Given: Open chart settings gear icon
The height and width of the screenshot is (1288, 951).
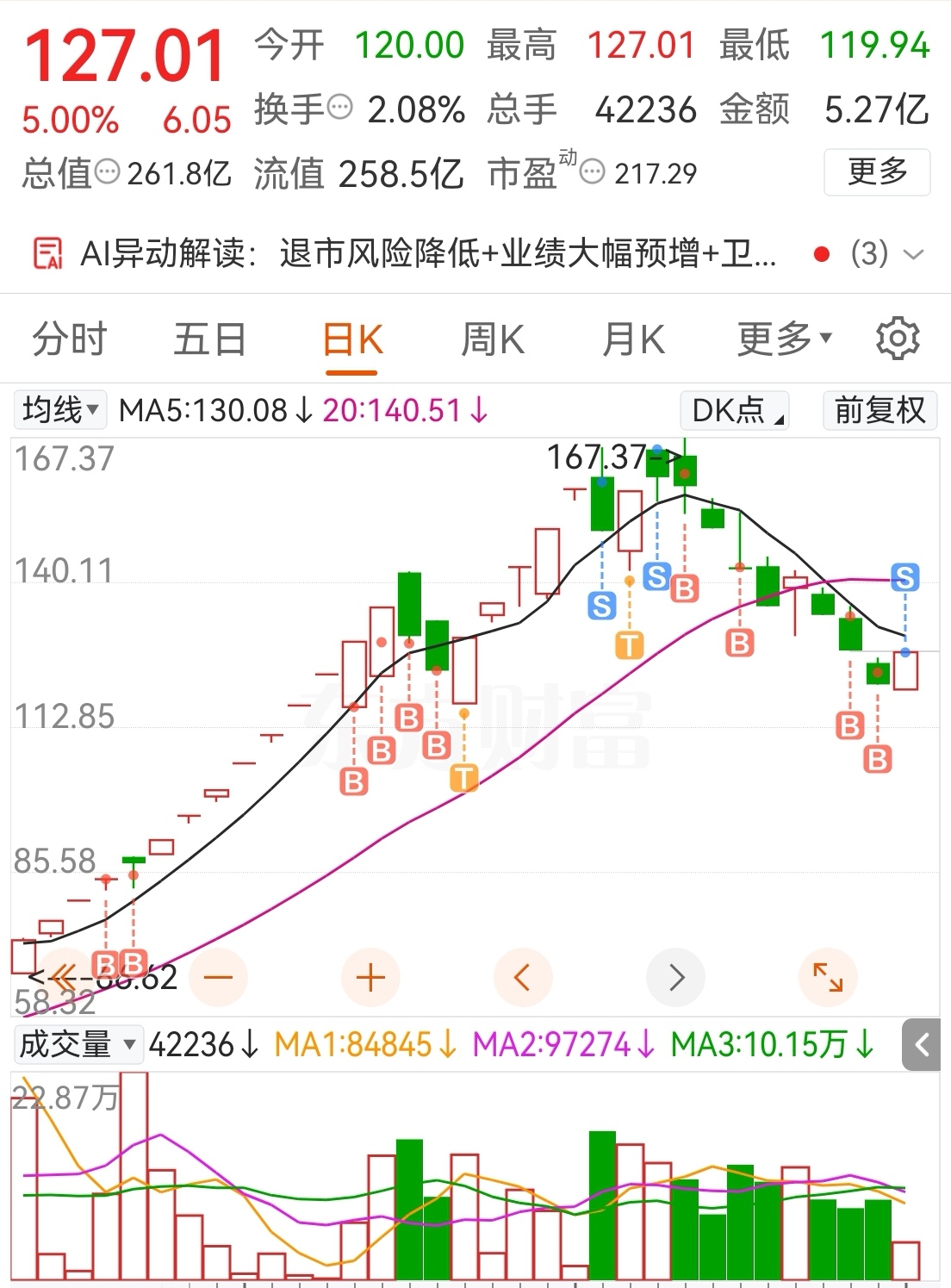Looking at the screenshot, I should tap(898, 339).
